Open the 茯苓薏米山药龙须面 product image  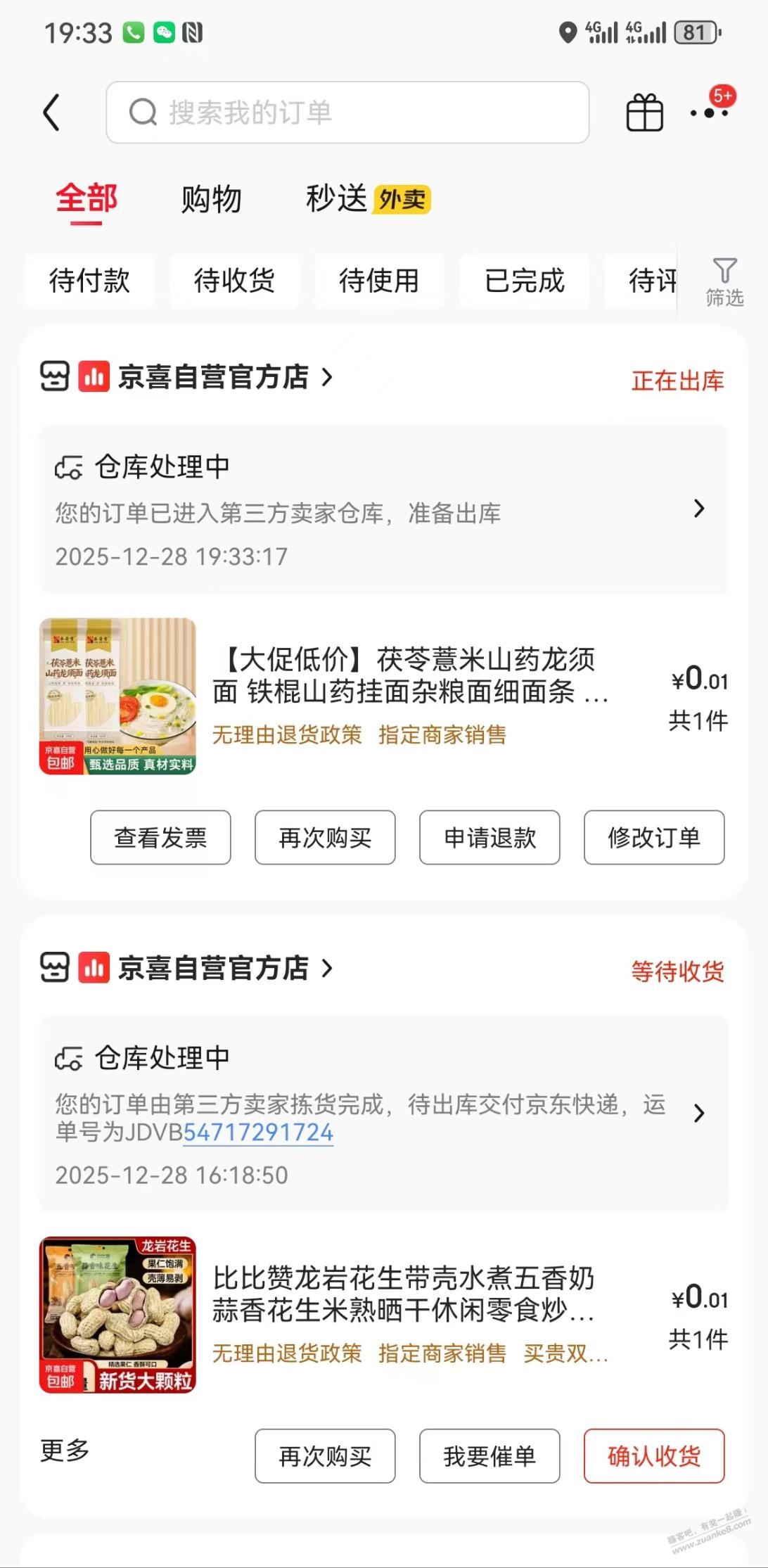117,696
